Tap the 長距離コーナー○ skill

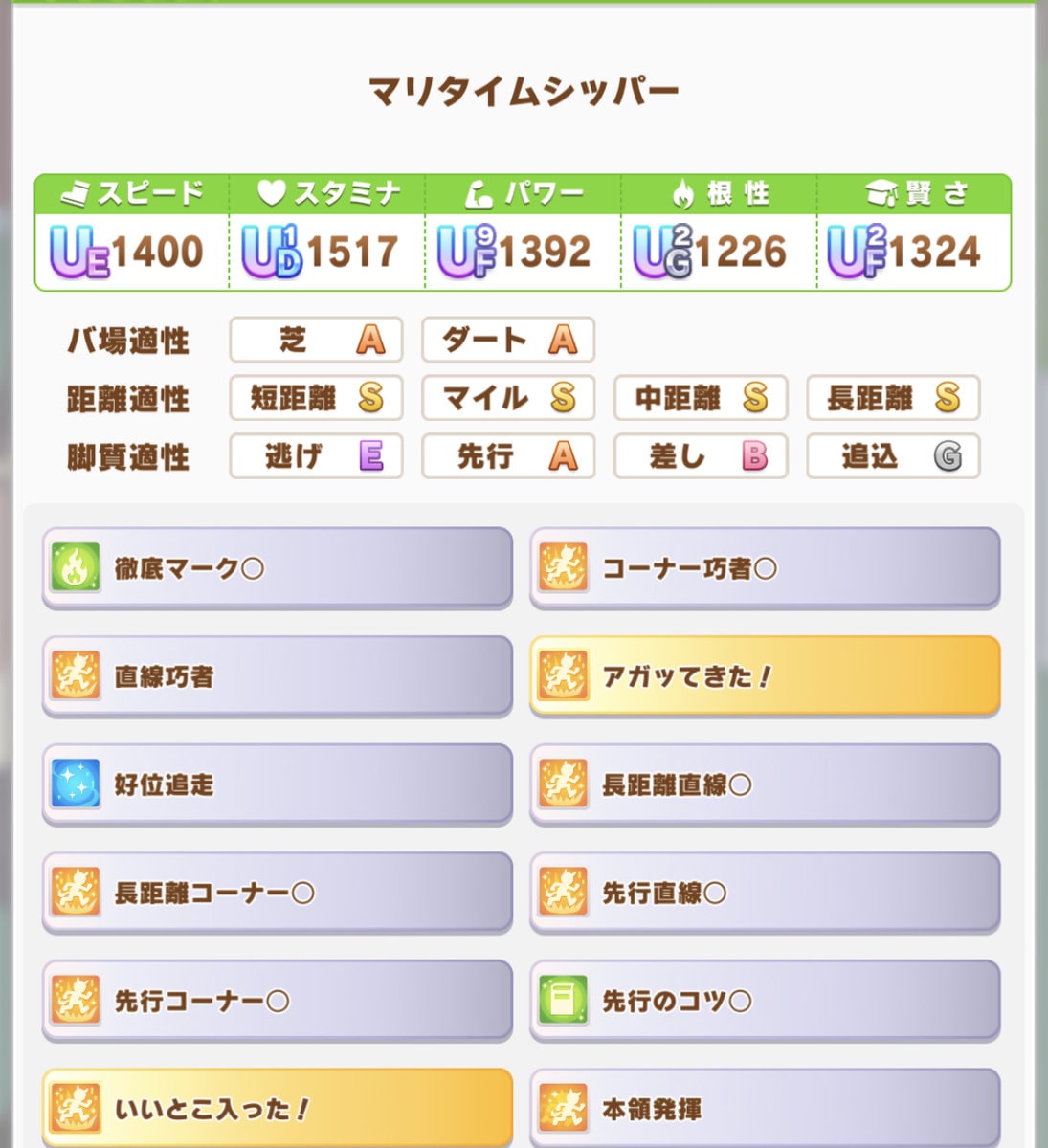(277, 893)
